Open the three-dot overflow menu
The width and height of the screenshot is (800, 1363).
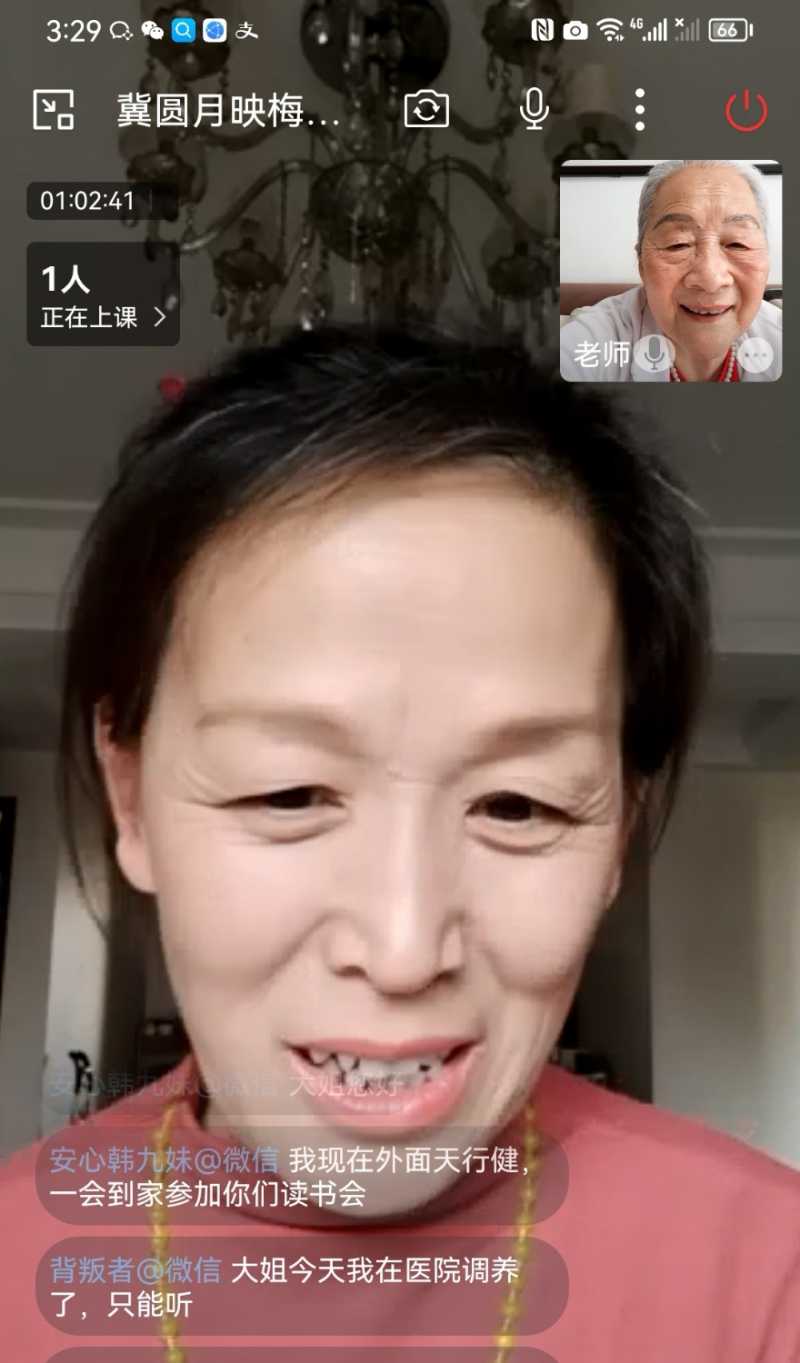(x=640, y=109)
